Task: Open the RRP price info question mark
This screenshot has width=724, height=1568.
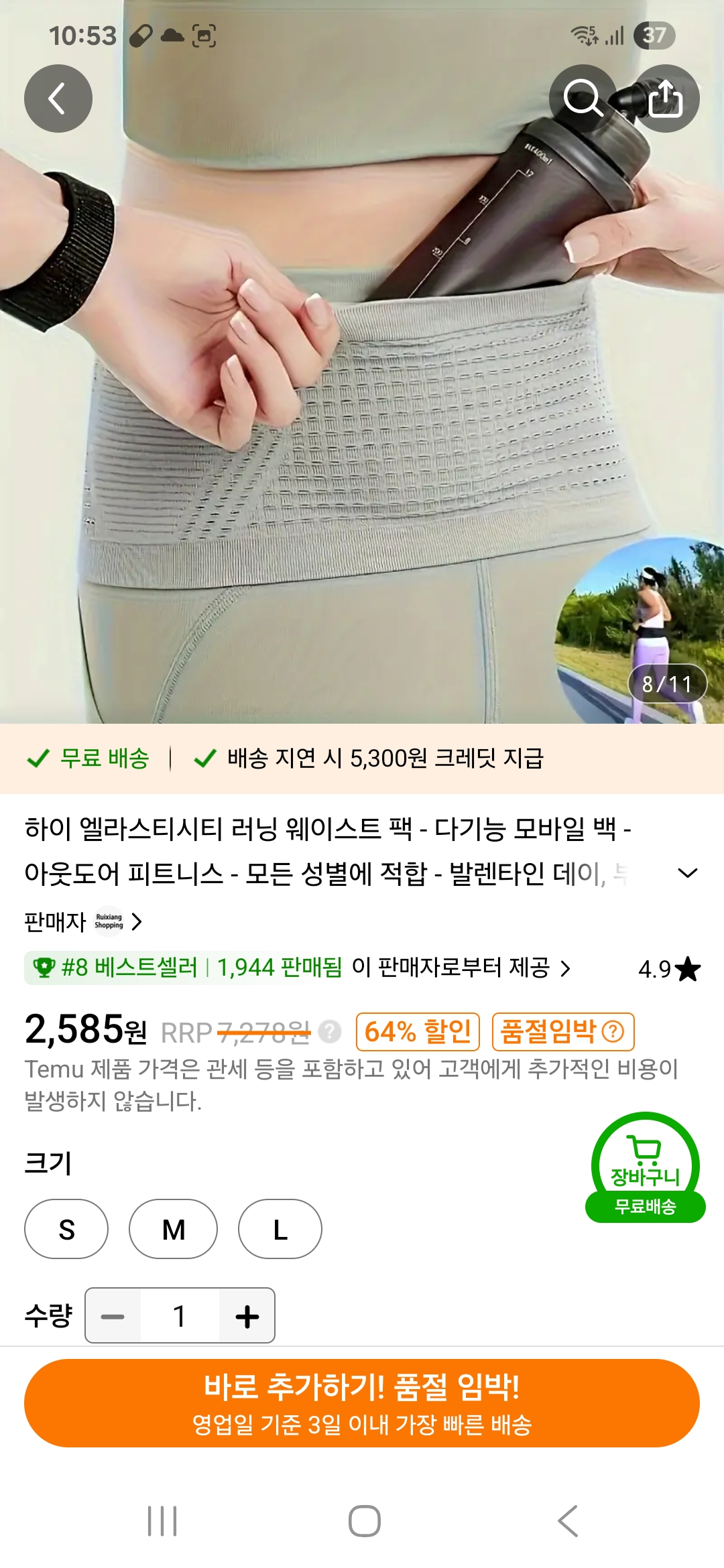Action: coord(329,1032)
